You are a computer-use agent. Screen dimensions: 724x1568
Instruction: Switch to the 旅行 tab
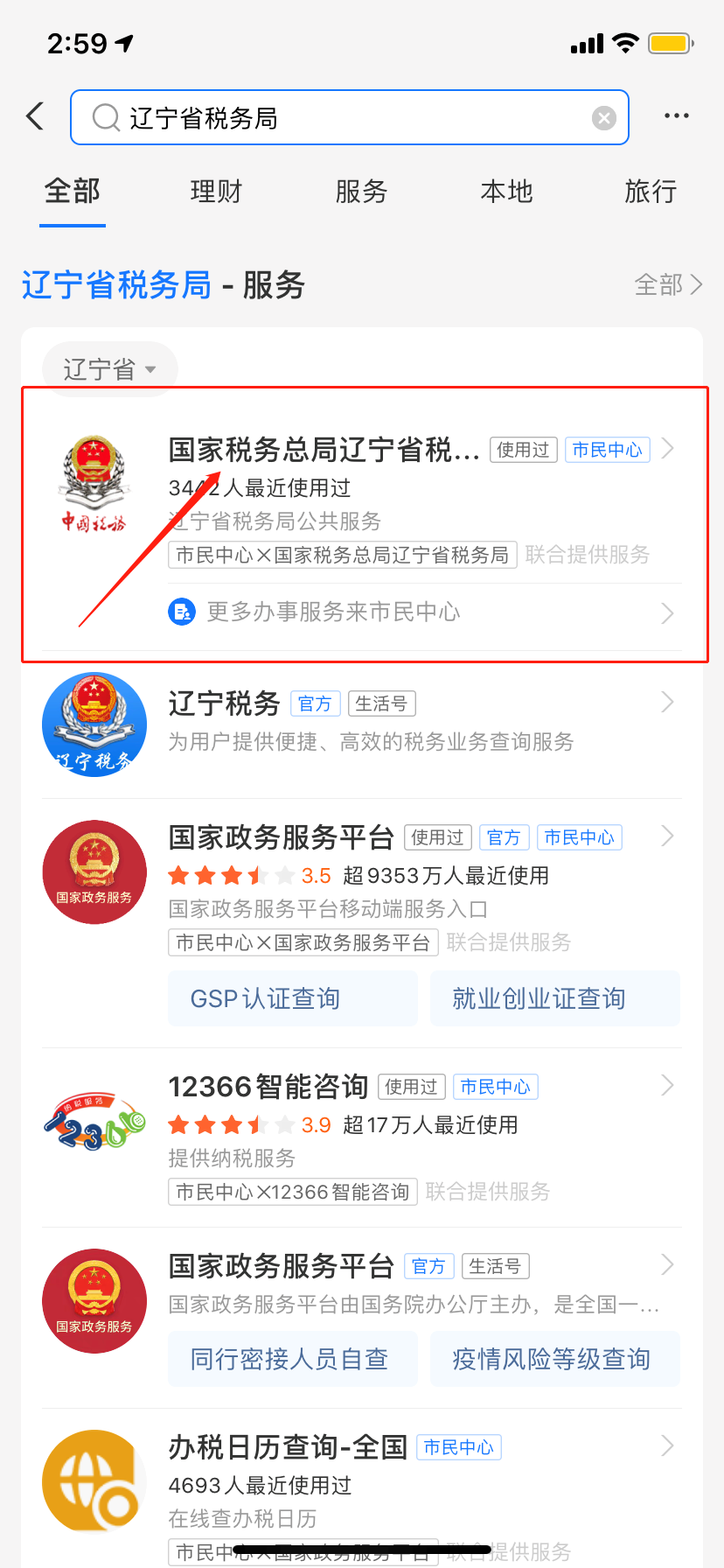pos(651,192)
